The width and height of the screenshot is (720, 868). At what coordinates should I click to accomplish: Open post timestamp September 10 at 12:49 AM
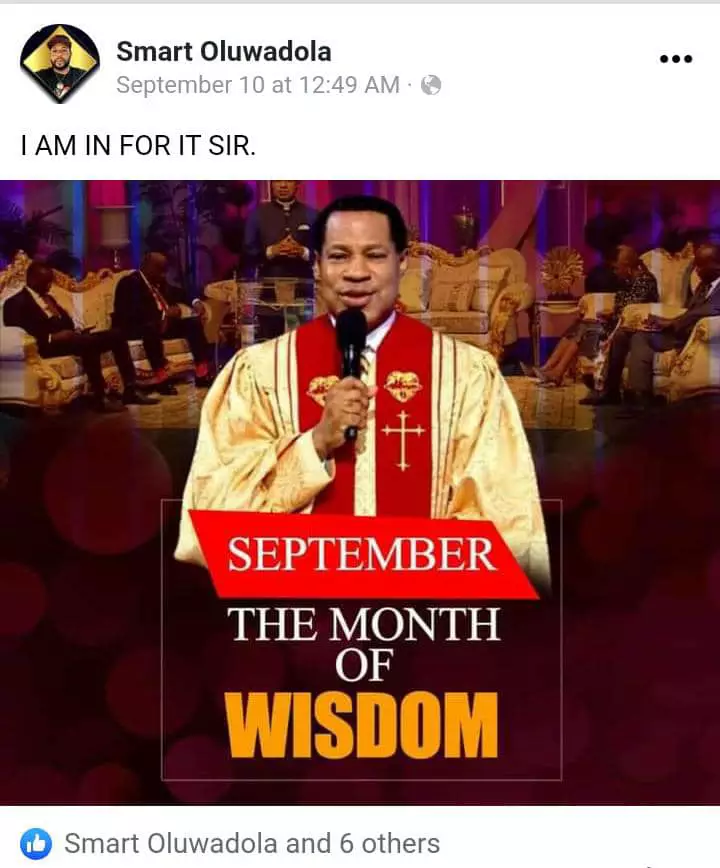coord(257,85)
